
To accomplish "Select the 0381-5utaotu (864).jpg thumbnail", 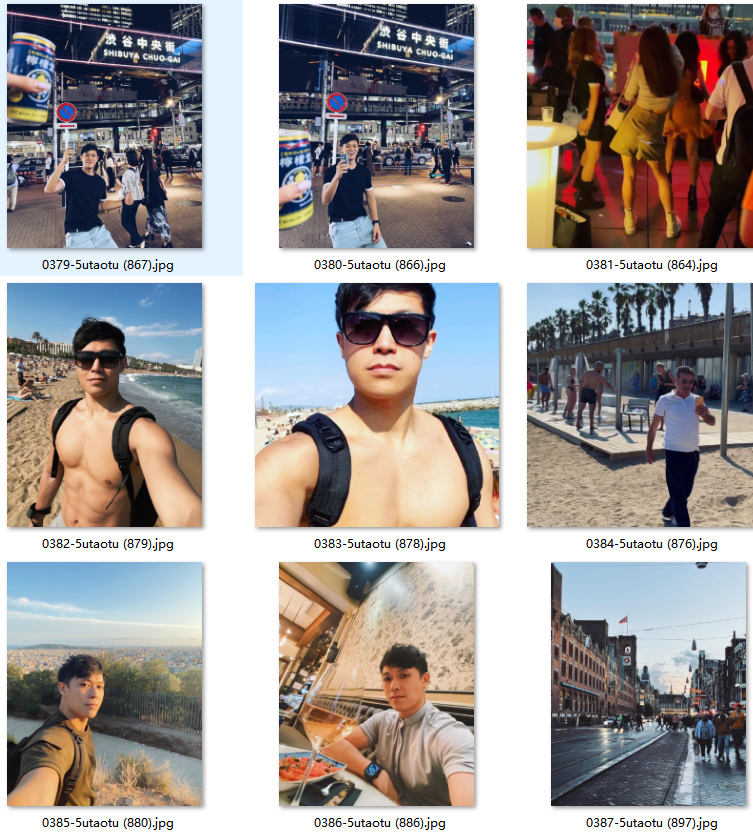I will pos(640,126).
